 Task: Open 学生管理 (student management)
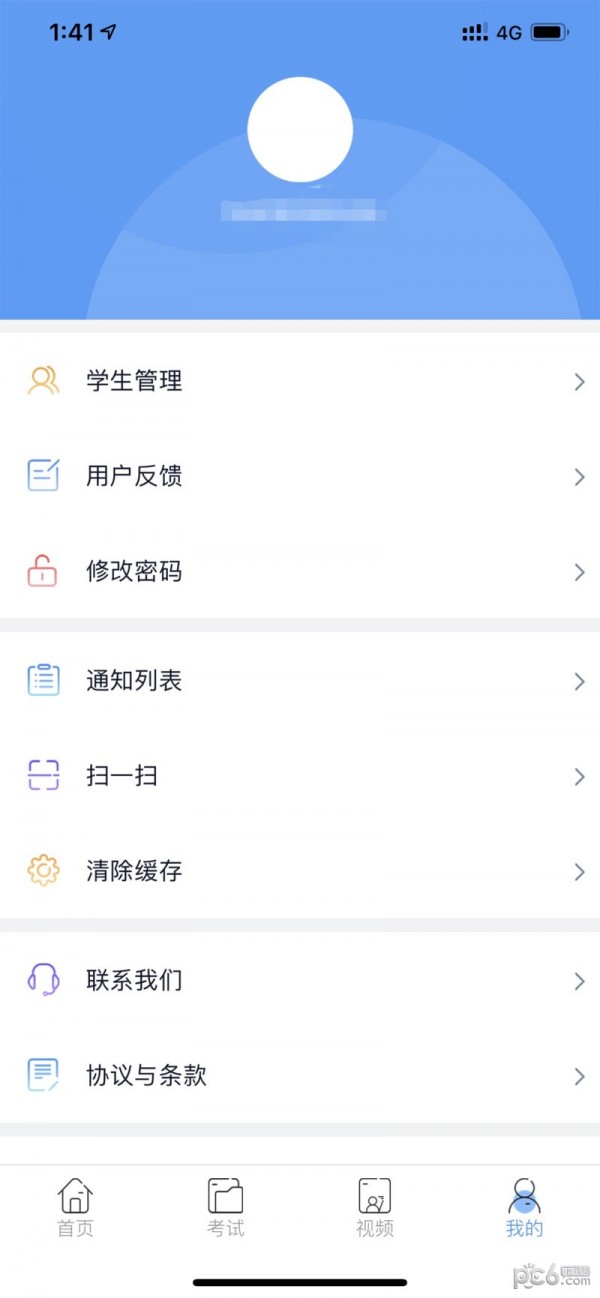pyautogui.click(x=300, y=381)
